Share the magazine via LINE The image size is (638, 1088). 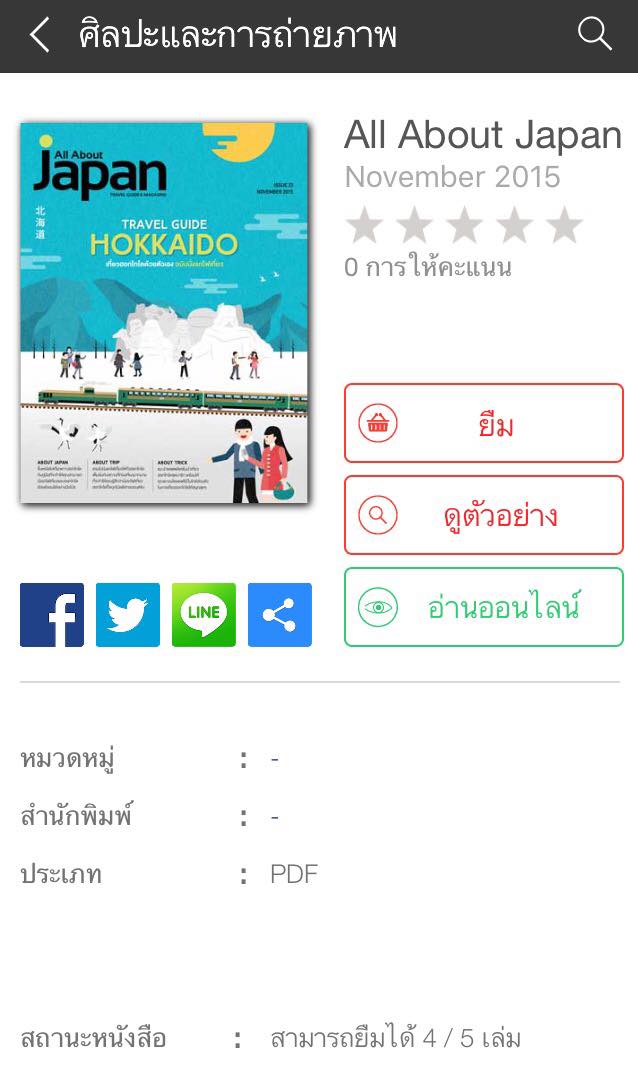coord(204,615)
